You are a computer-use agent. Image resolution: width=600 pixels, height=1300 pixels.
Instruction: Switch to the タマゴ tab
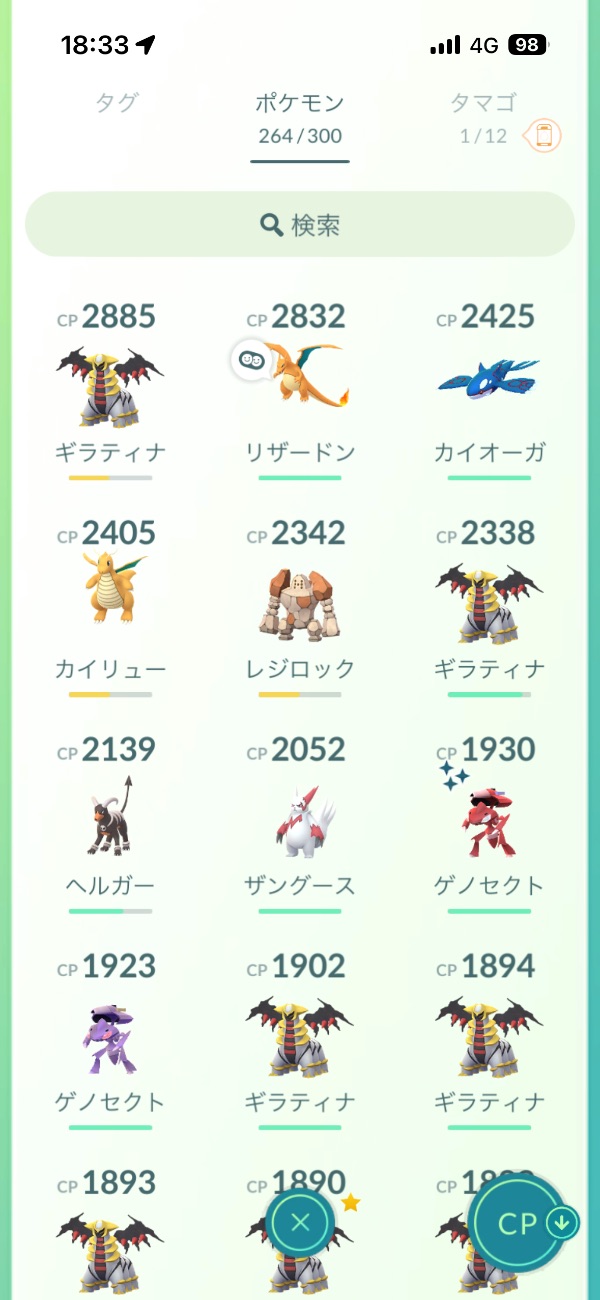pyautogui.click(x=484, y=116)
